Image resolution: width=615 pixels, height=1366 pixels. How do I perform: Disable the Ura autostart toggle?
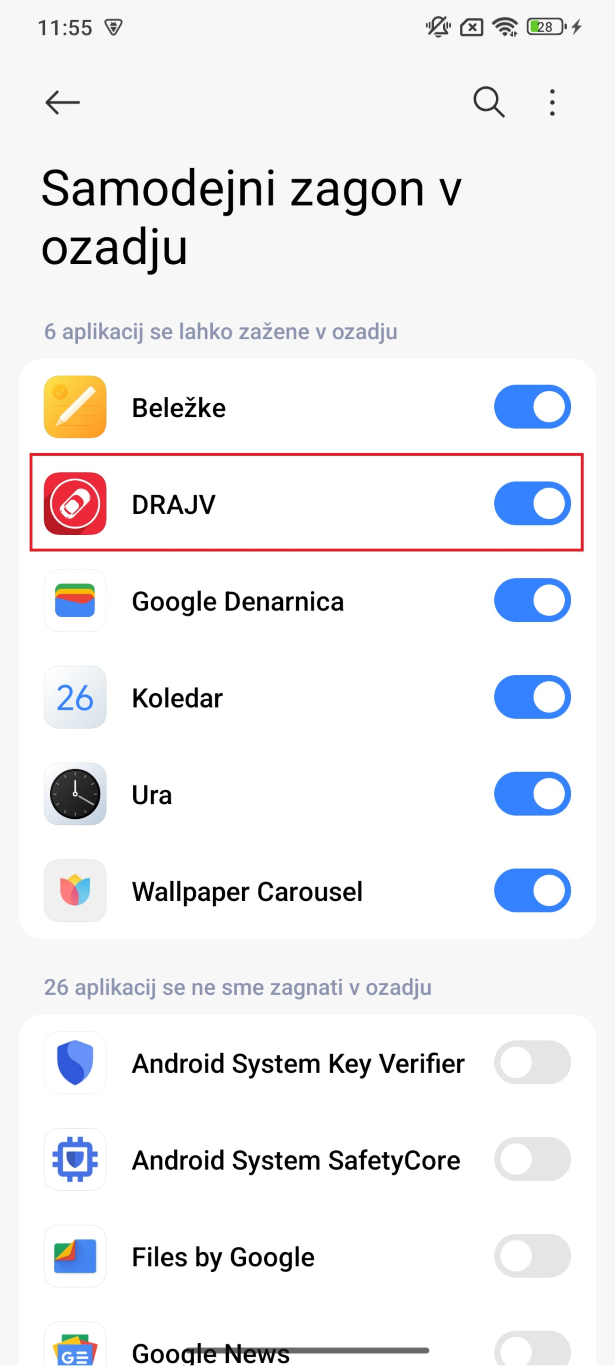(532, 795)
